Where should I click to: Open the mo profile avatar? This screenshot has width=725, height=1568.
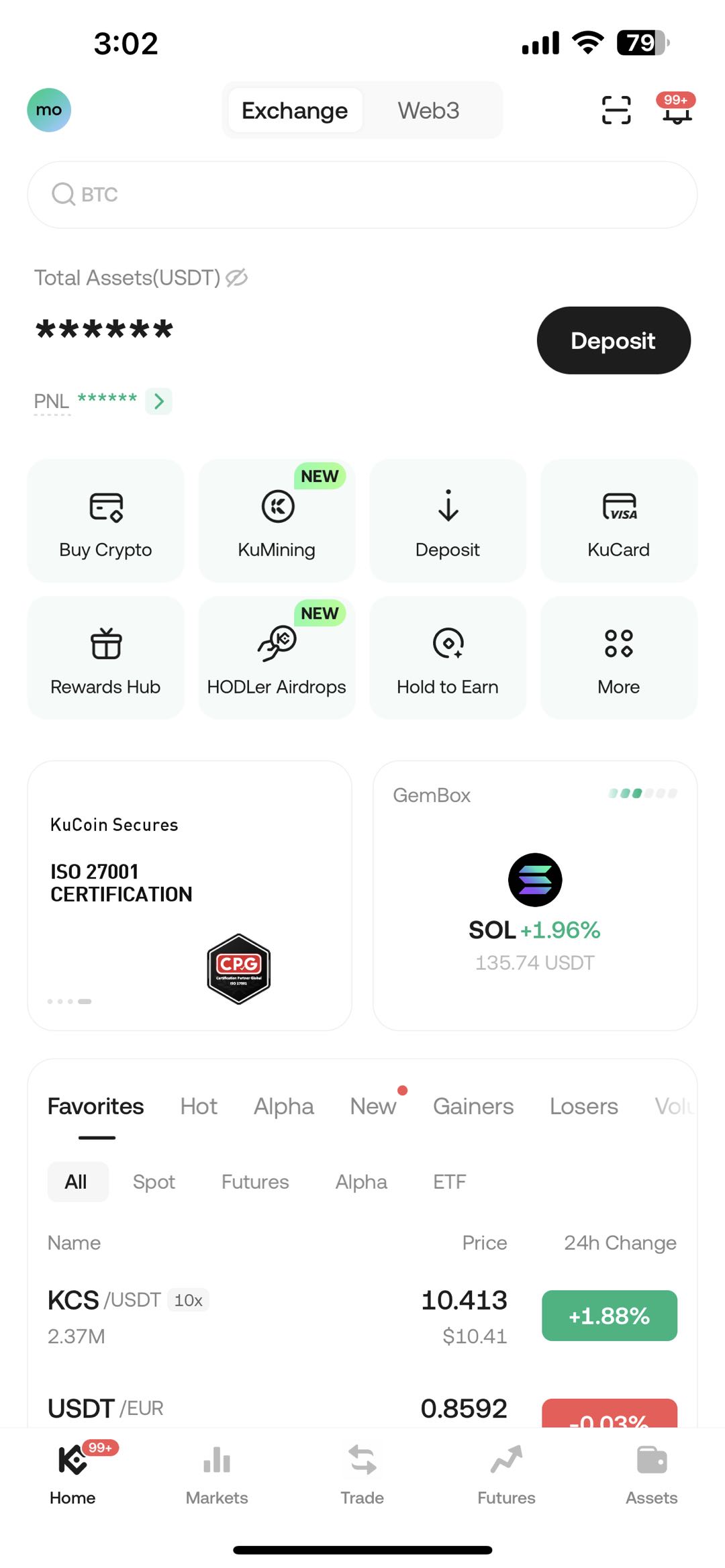coord(49,110)
